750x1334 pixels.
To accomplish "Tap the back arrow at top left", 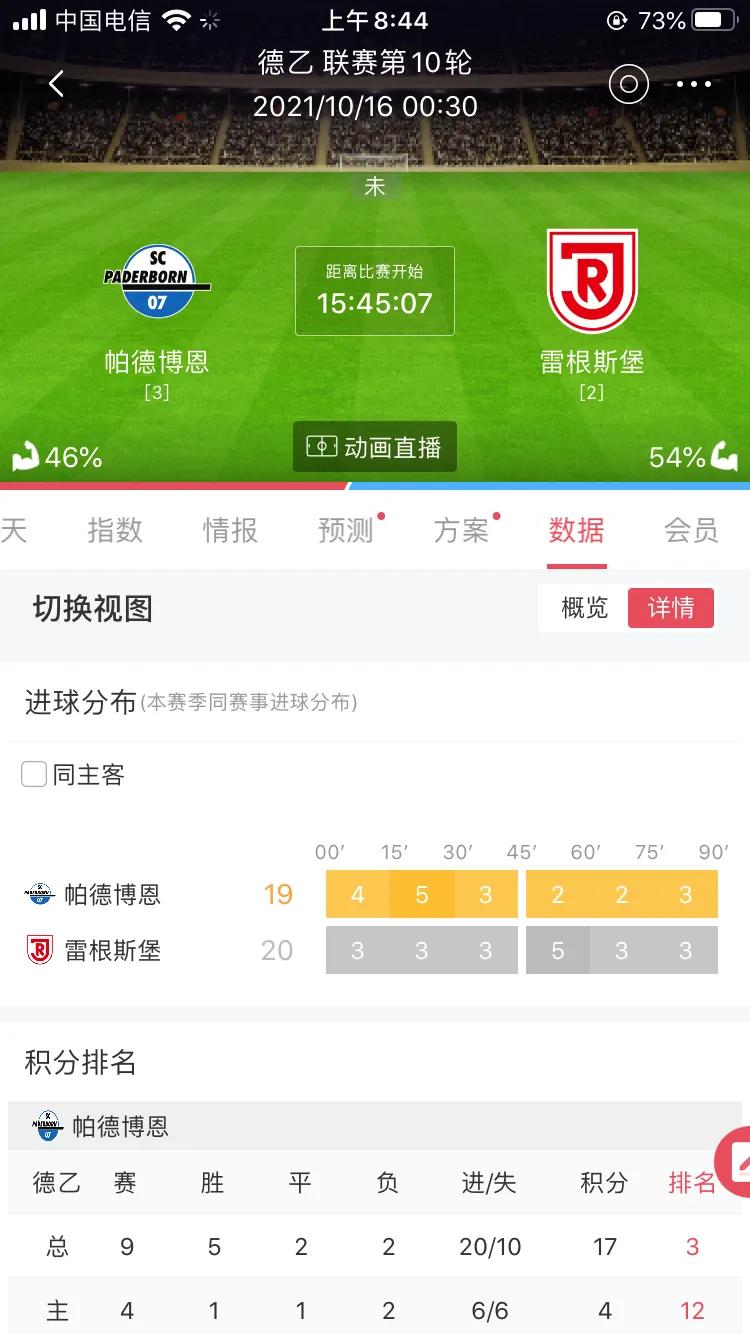I will tap(55, 84).
